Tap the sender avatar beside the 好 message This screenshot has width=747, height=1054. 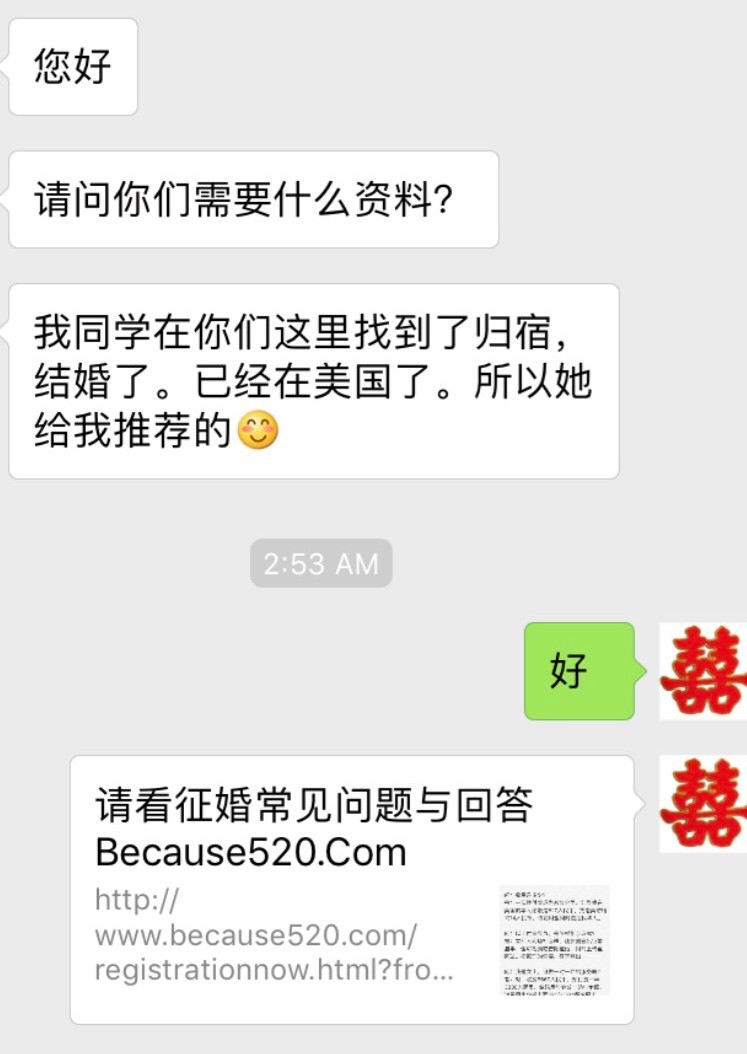click(703, 670)
